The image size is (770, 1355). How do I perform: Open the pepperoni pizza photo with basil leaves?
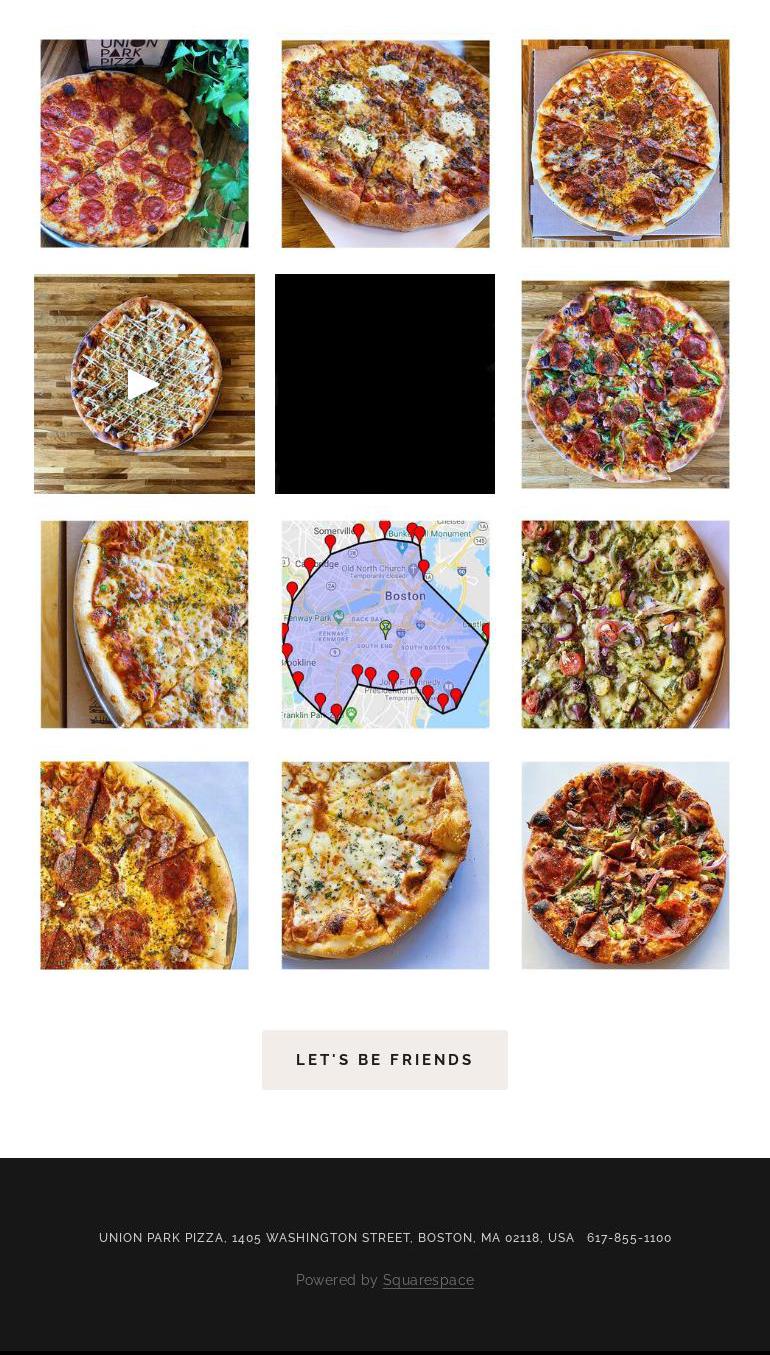(144, 143)
